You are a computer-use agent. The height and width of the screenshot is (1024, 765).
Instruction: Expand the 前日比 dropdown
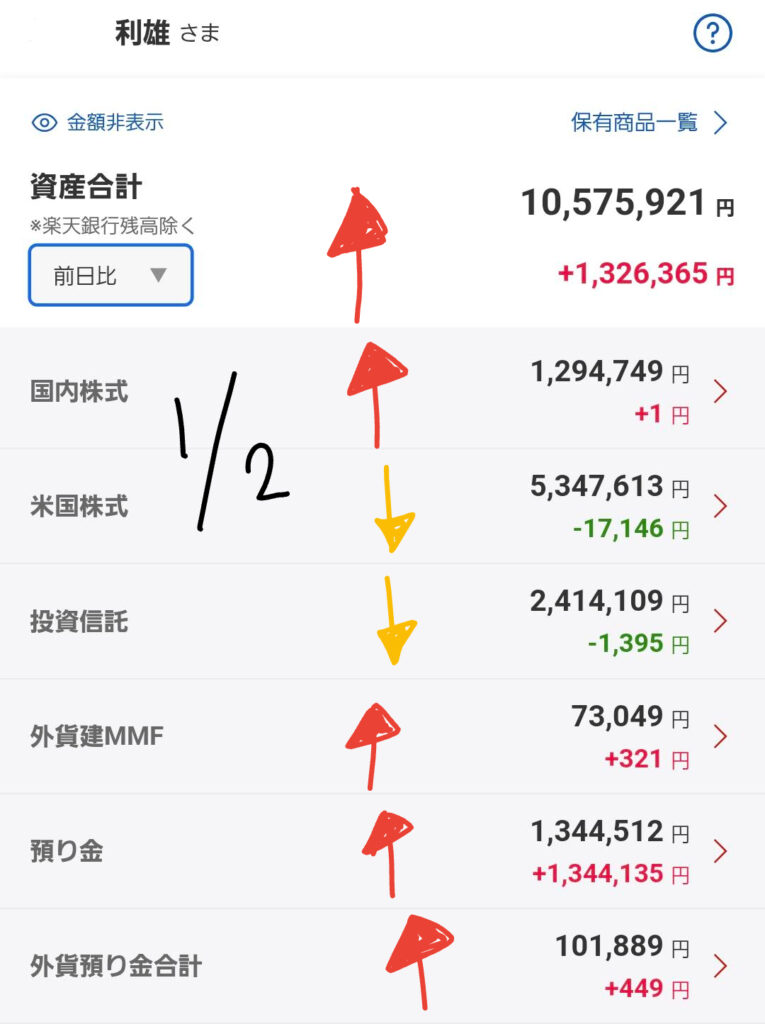pyautogui.click(x=111, y=275)
